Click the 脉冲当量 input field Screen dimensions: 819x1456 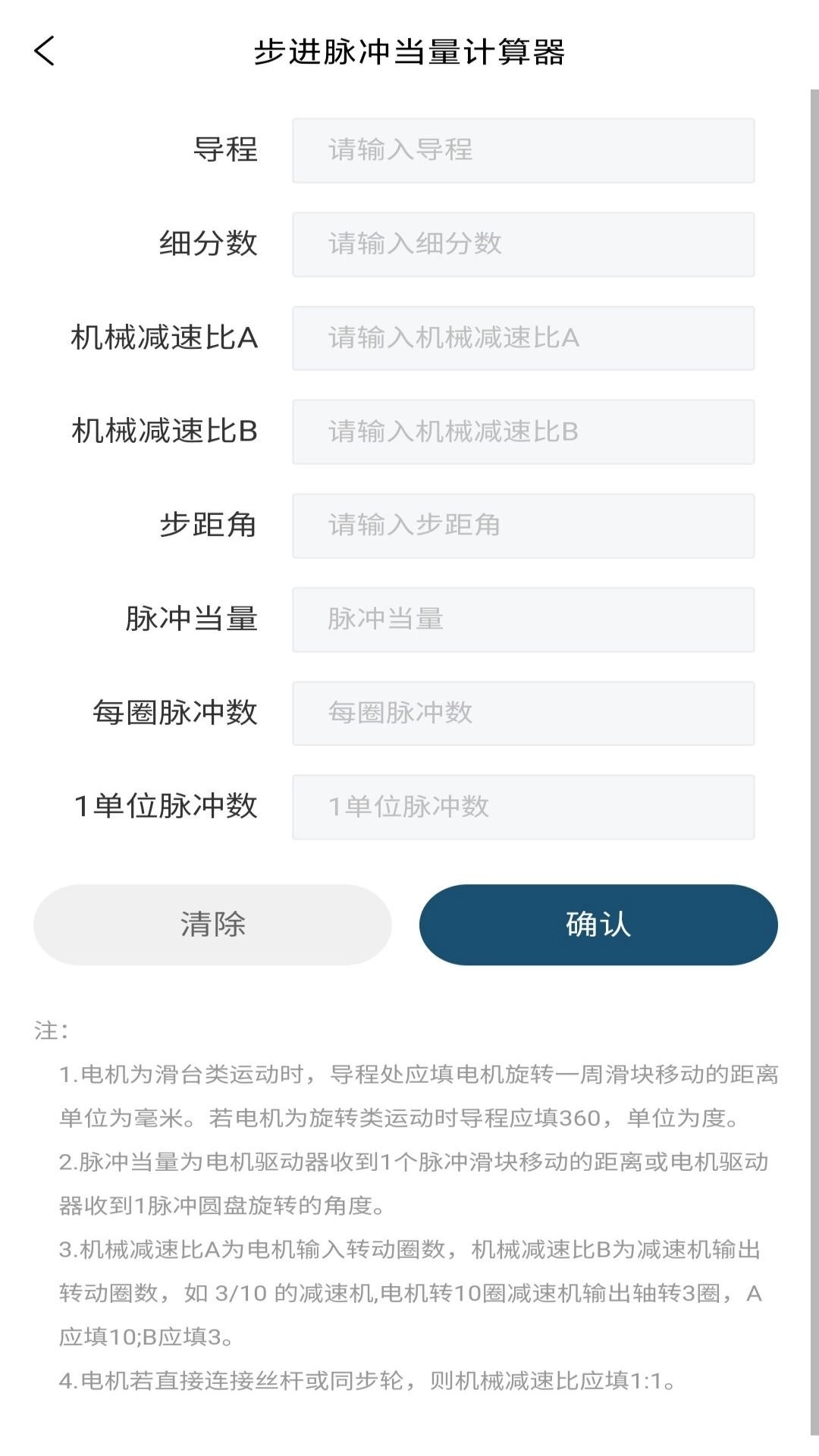pyautogui.click(x=523, y=619)
